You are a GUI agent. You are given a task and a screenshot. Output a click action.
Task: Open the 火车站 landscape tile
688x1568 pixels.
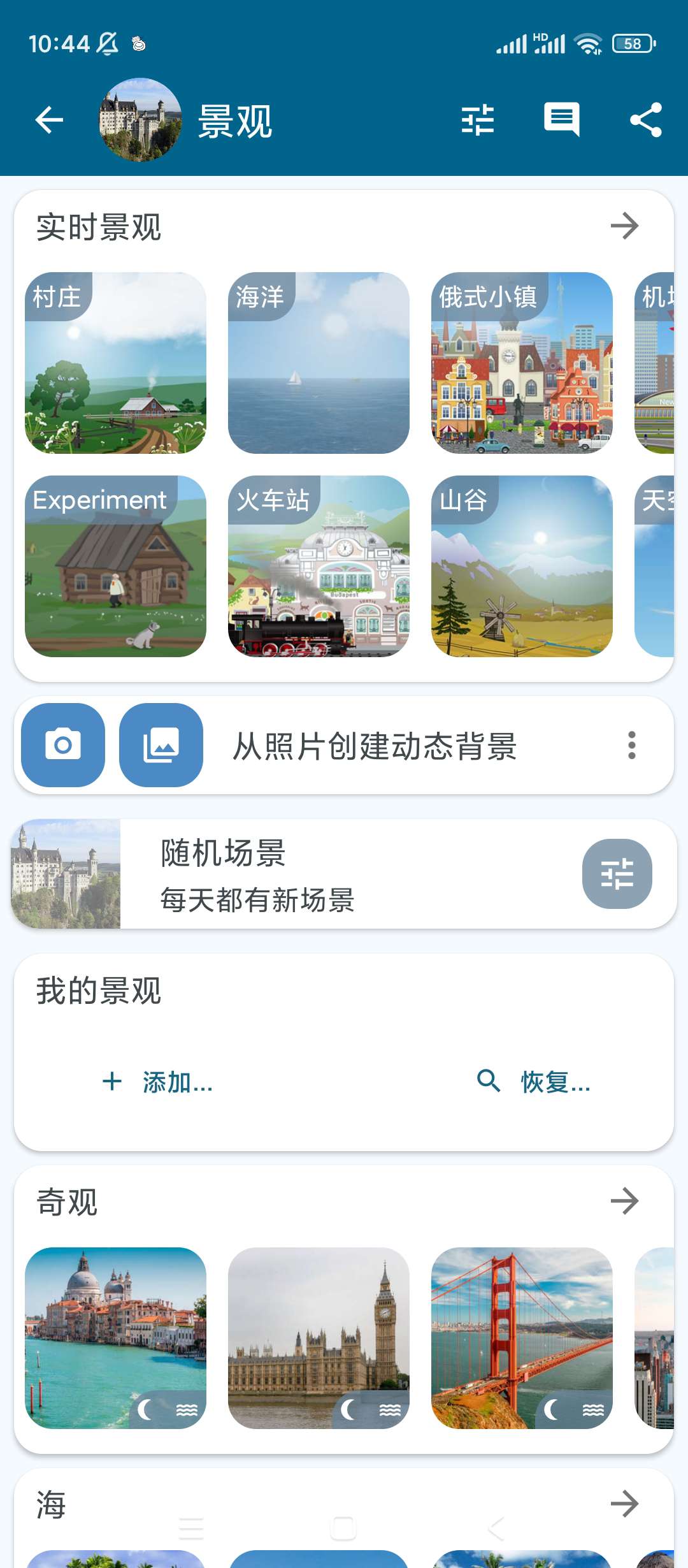(x=319, y=566)
